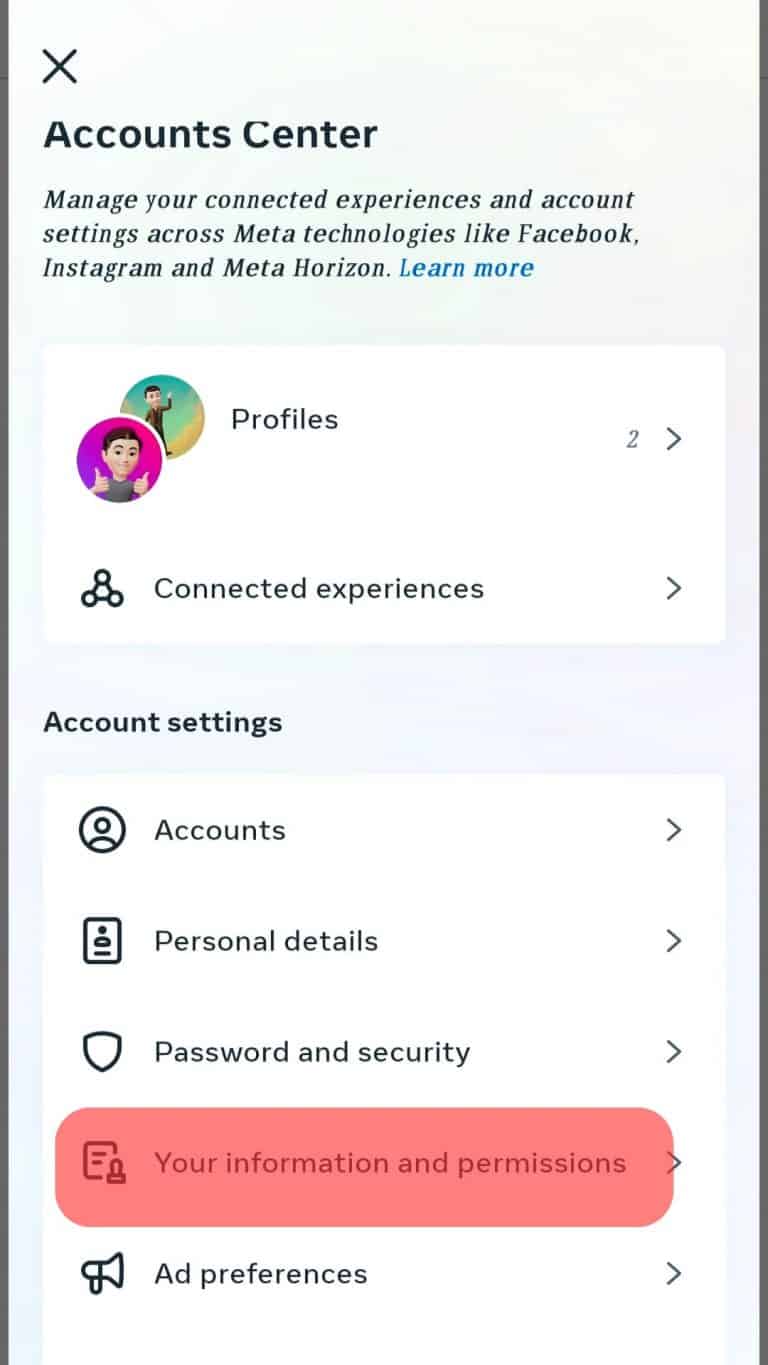Image resolution: width=768 pixels, height=1365 pixels.
Task: Select the Ad preferences megaphone icon
Action: point(101,1273)
